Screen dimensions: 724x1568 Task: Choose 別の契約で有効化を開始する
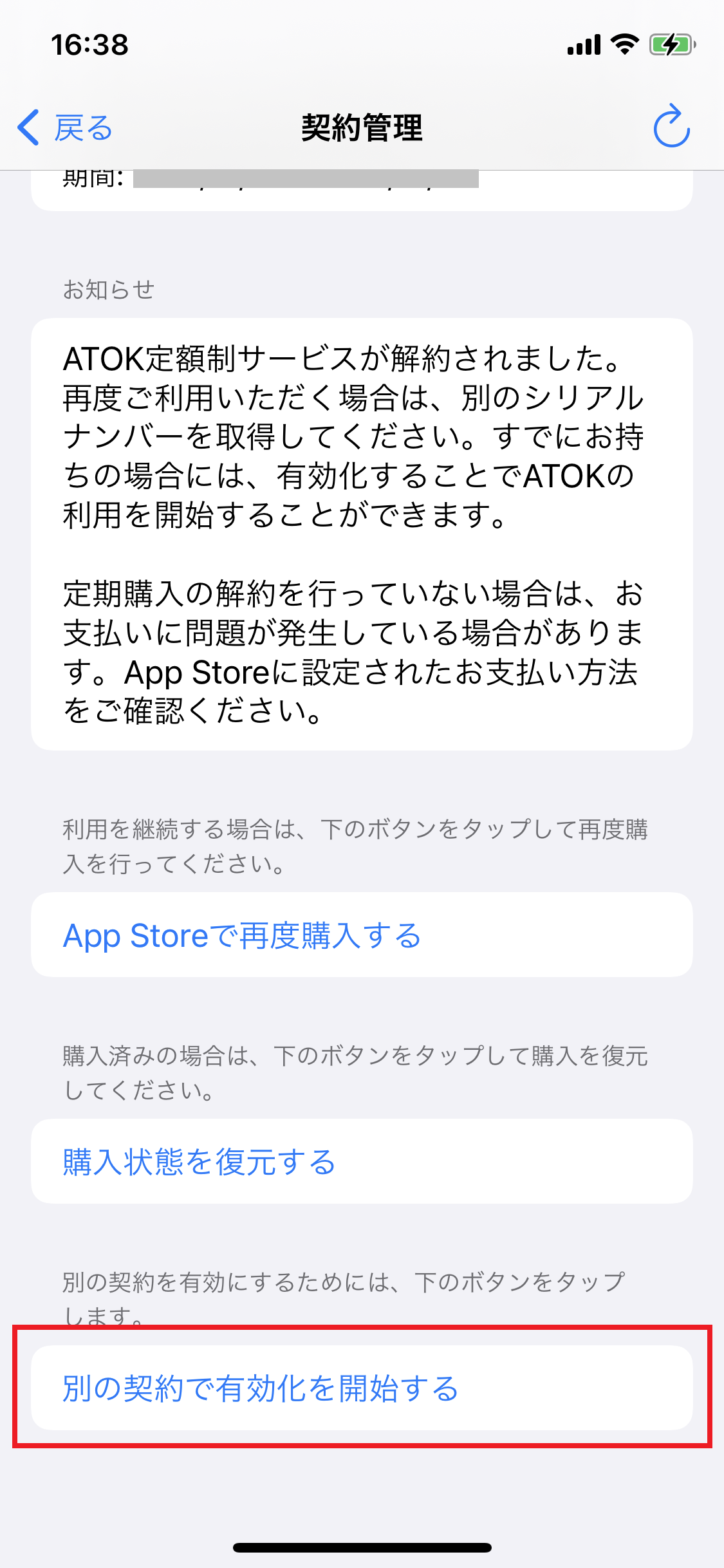pos(362,1388)
